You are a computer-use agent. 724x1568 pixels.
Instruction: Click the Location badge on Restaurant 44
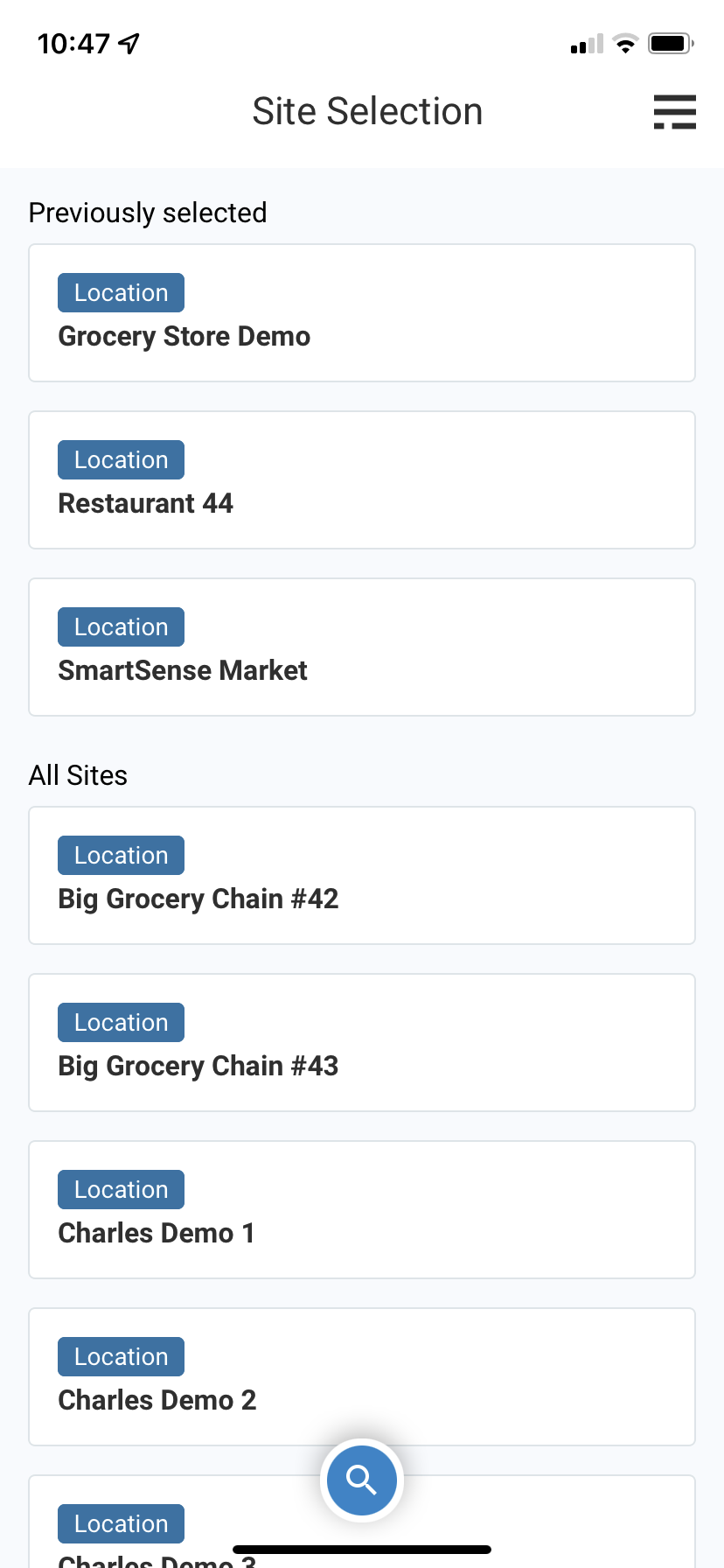121,459
